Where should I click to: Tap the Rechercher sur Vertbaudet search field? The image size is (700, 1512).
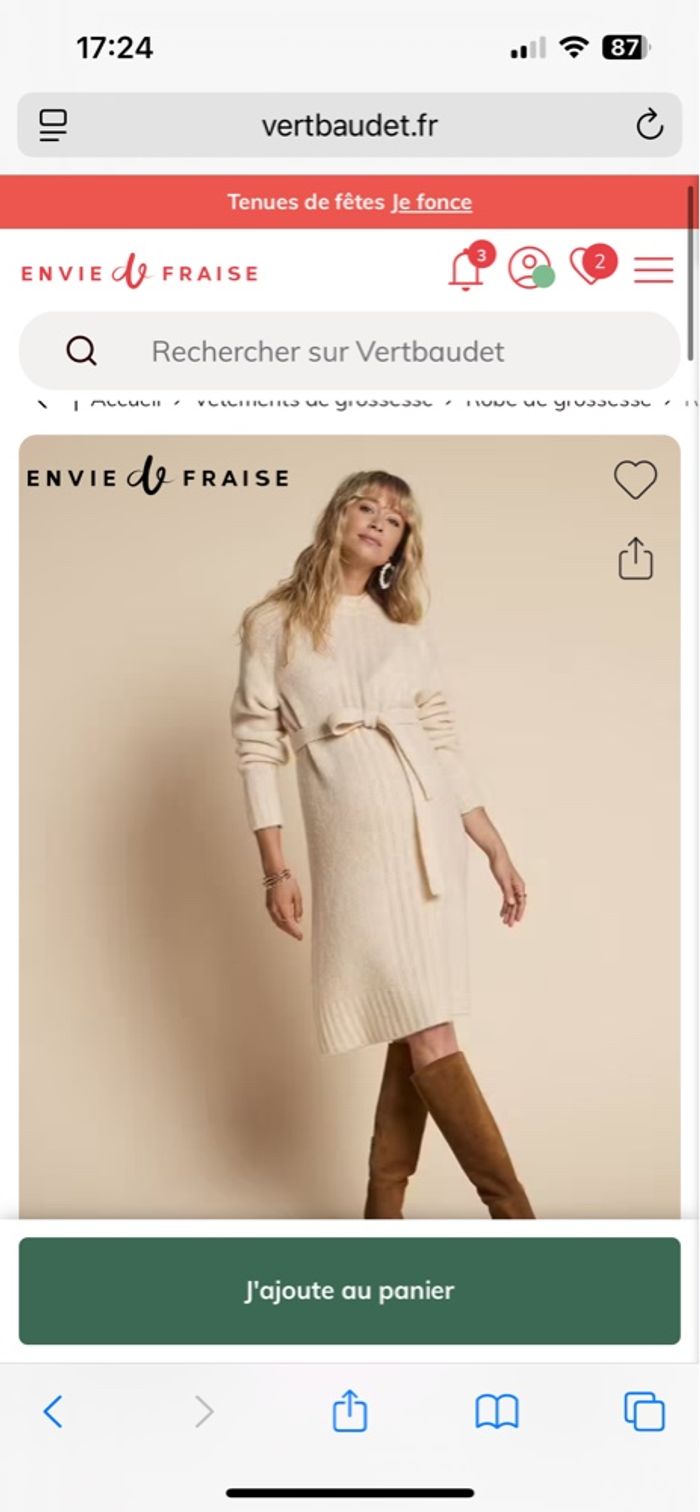pyautogui.click(x=350, y=351)
